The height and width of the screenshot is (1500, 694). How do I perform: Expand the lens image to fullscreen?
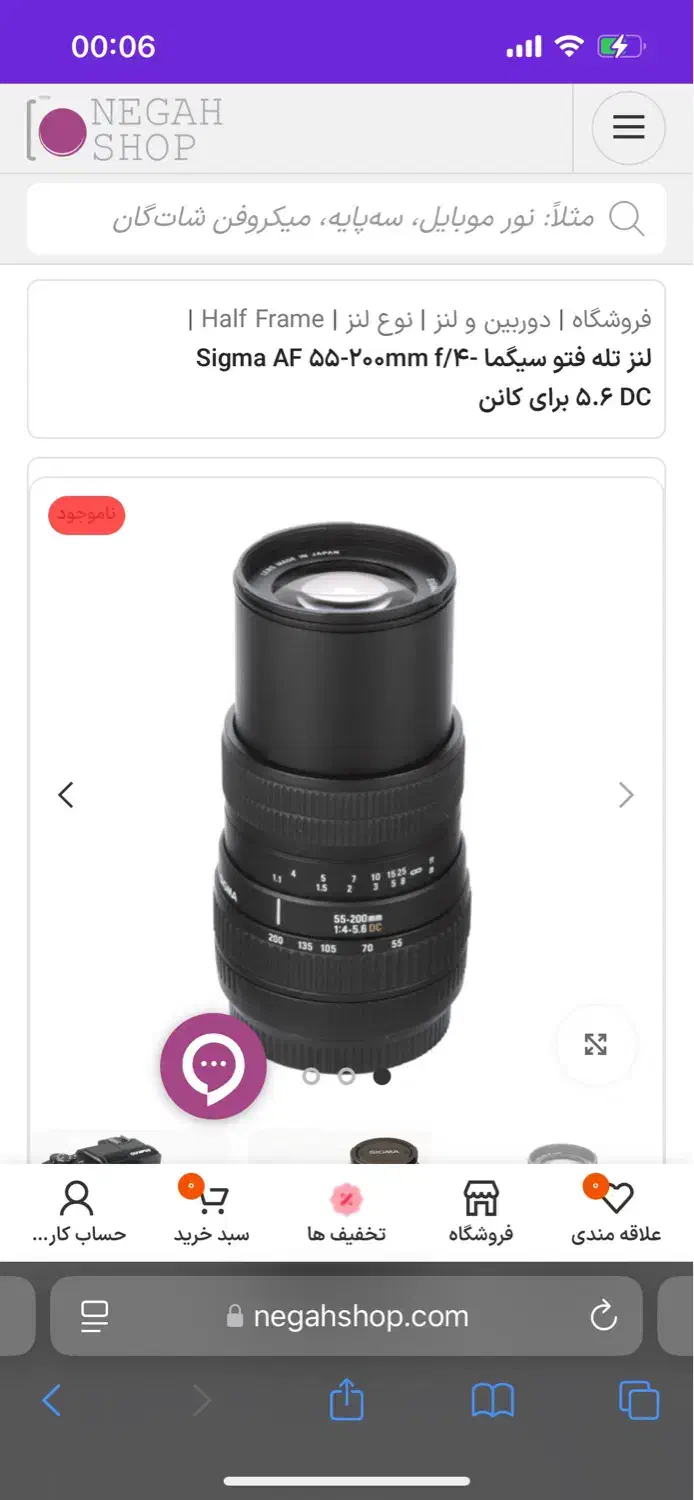click(x=595, y=1045)
